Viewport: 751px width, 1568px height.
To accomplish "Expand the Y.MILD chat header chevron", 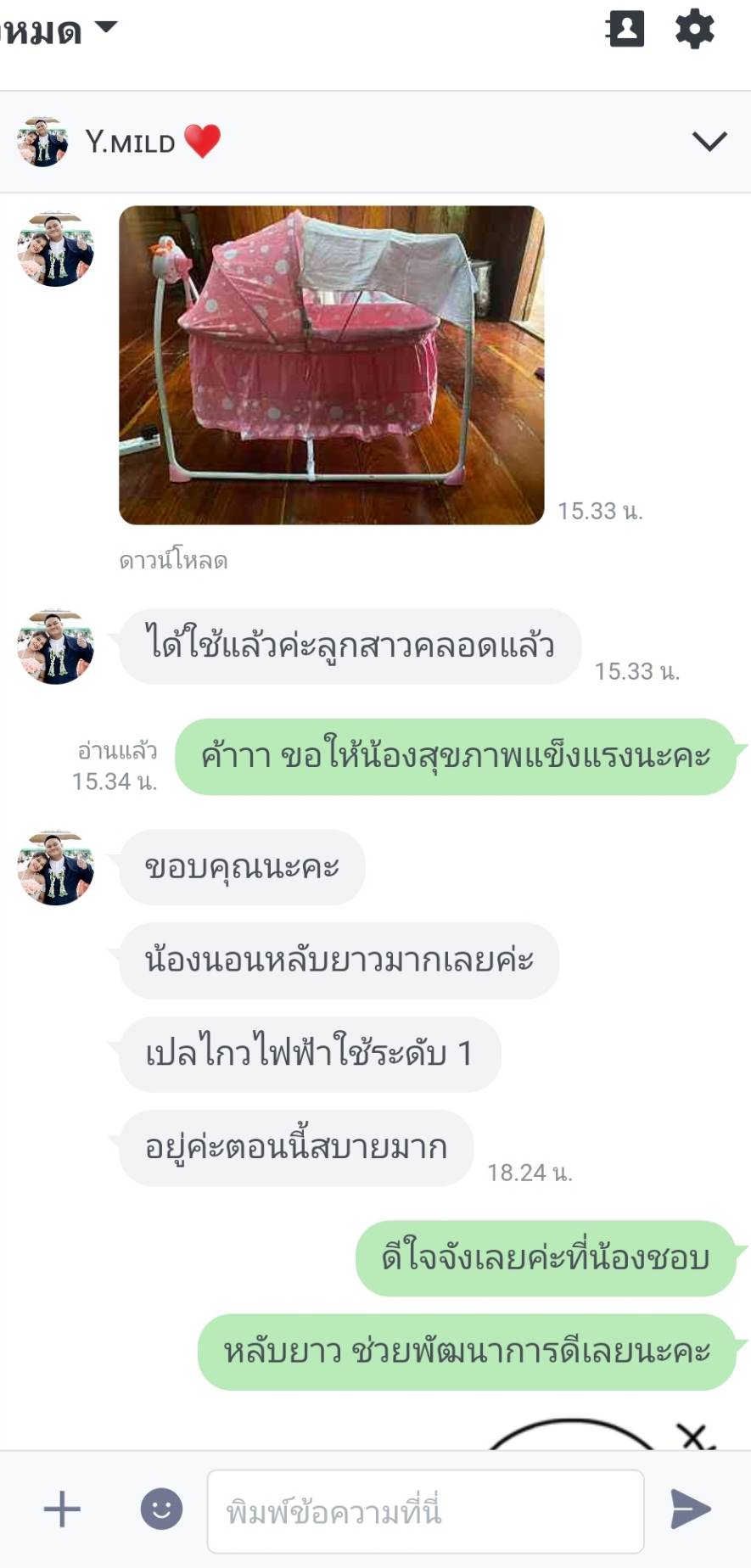I will click(709, 141).
